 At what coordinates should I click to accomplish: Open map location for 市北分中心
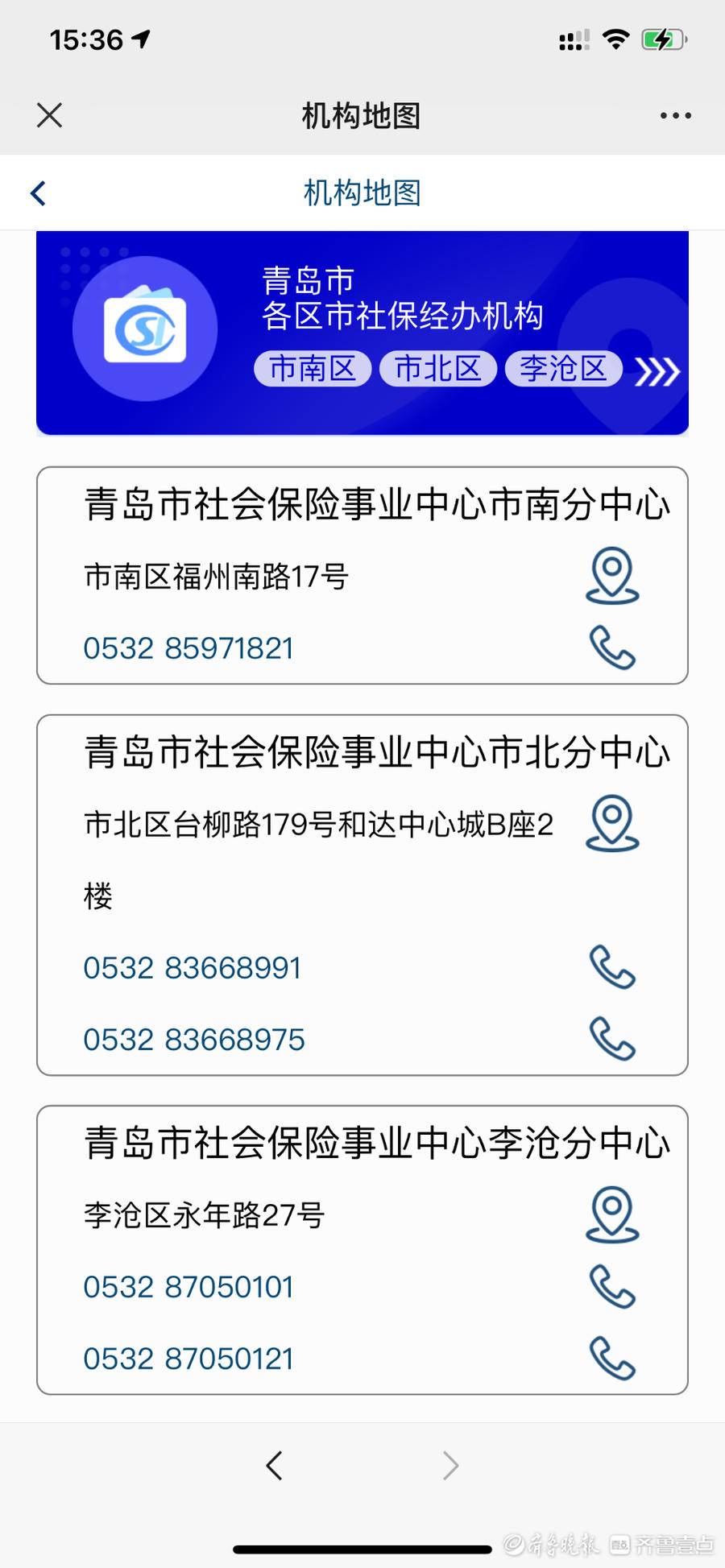[x=612, y=823]
